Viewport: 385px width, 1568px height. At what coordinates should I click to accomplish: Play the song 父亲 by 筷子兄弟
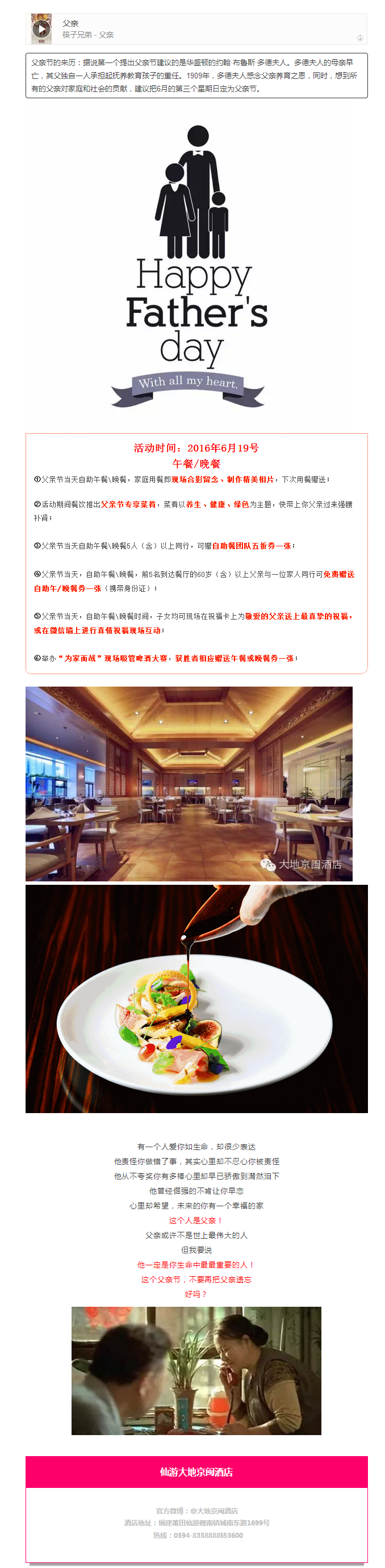(x=41, y=28)
